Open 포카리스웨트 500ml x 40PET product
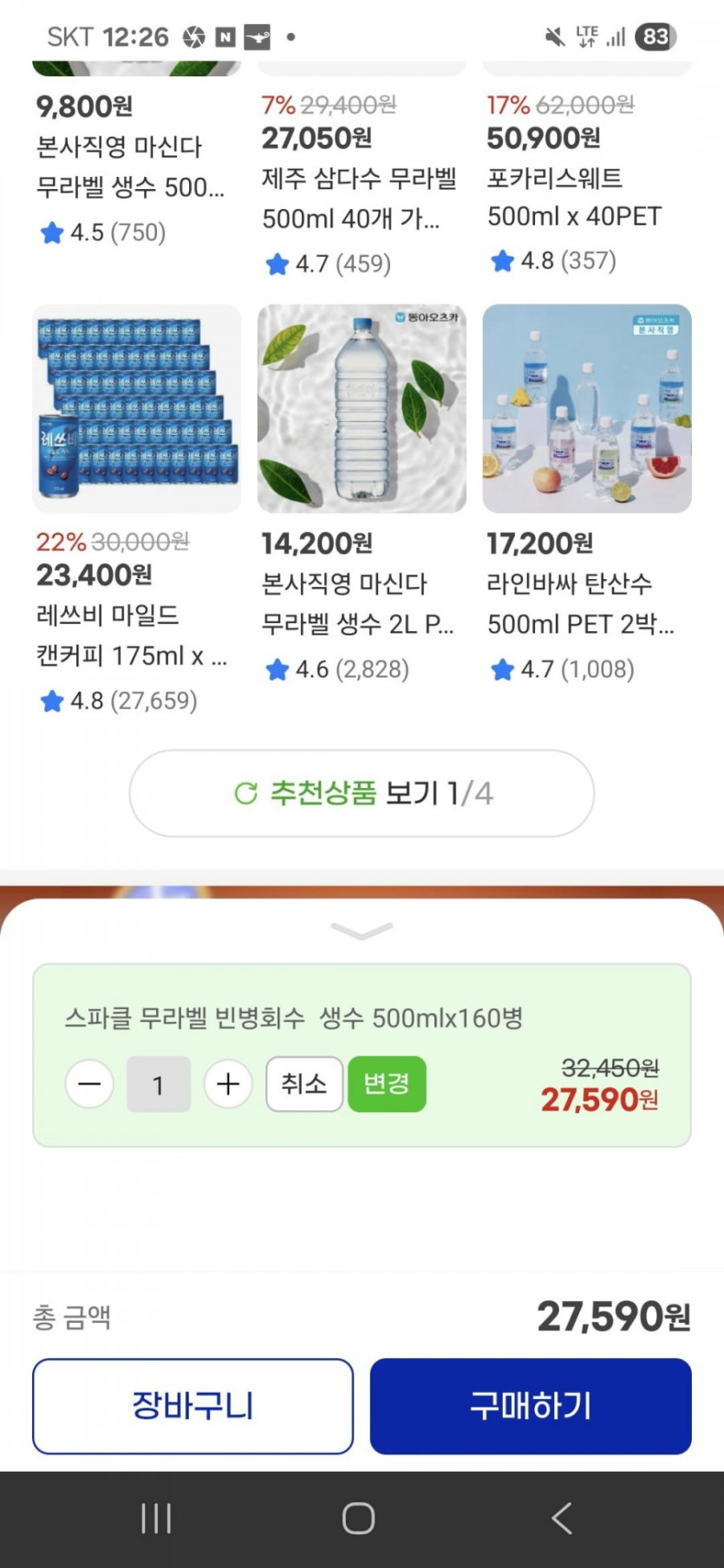This screenshot has width=724, height=1568. [x=574, y=197]
